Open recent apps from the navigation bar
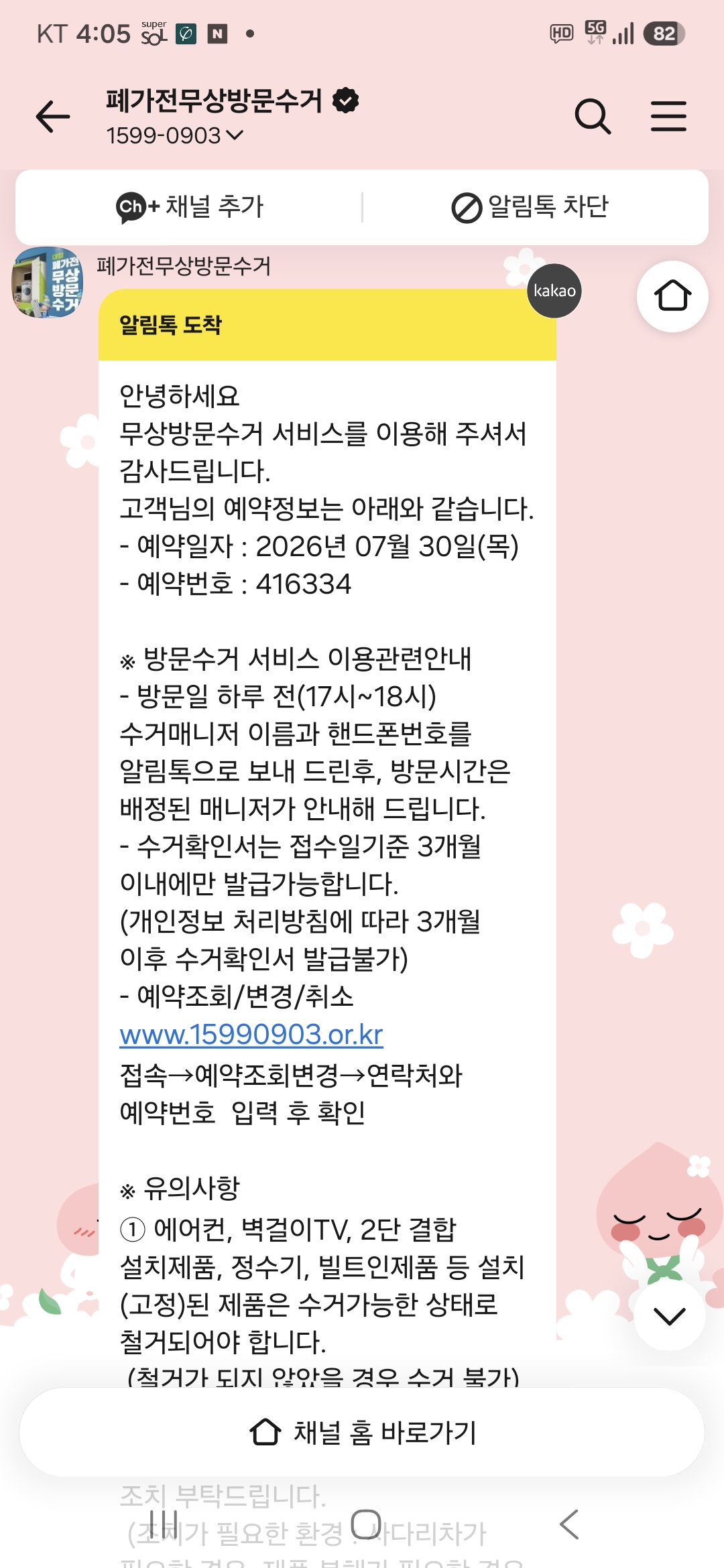The width and height of the screenshot is (724, 1568). [x=163, y=1525]
